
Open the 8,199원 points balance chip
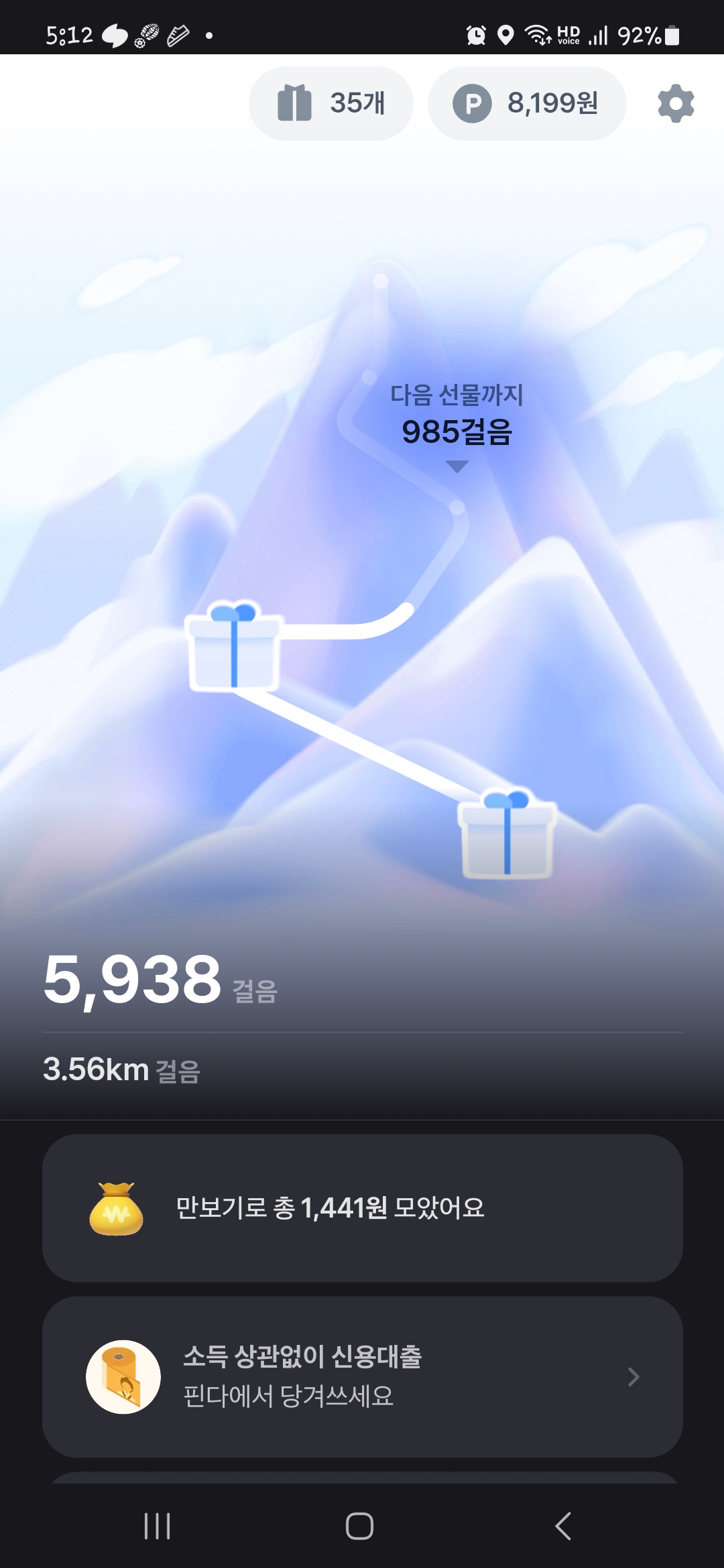[x=527, y=103]
